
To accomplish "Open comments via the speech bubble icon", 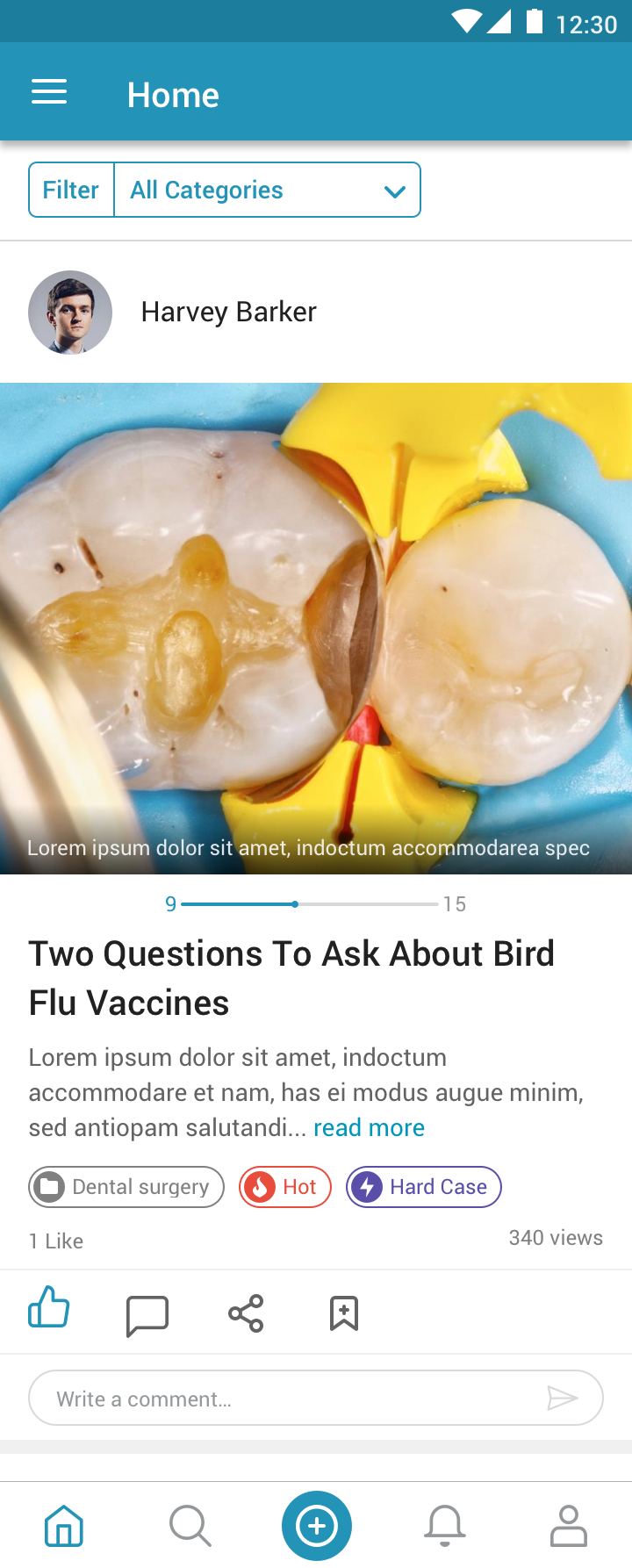I will (147, 1314).
